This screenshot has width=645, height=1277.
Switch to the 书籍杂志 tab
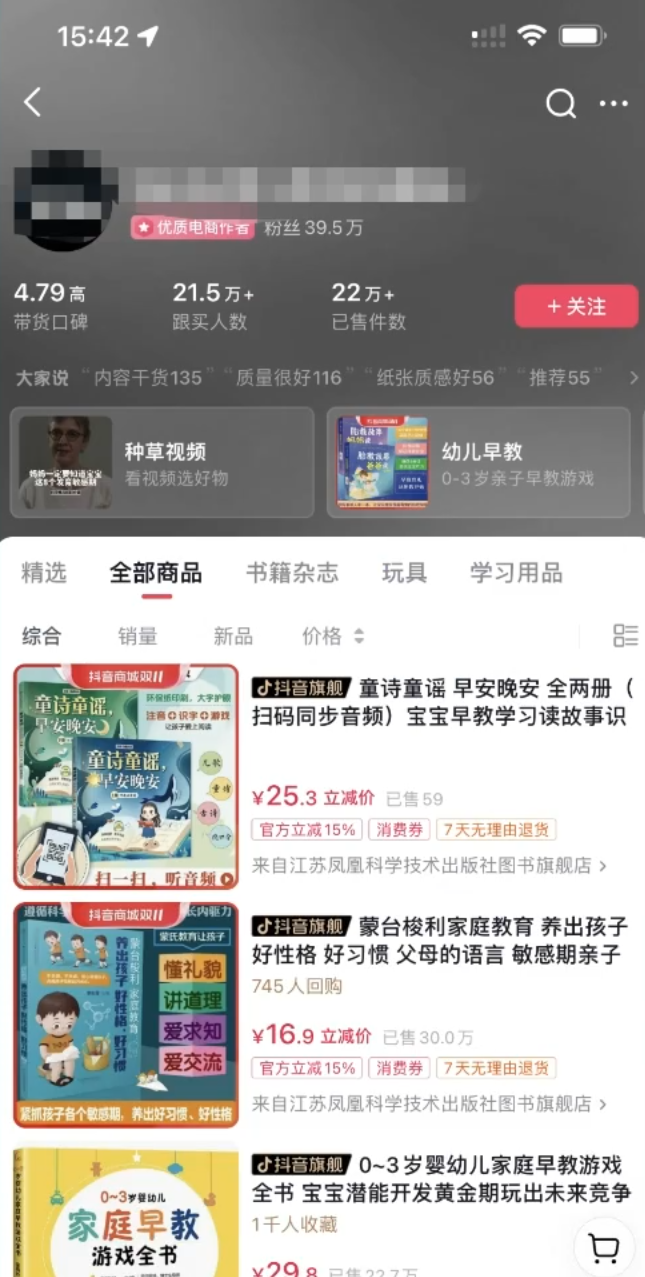point(292,573)
